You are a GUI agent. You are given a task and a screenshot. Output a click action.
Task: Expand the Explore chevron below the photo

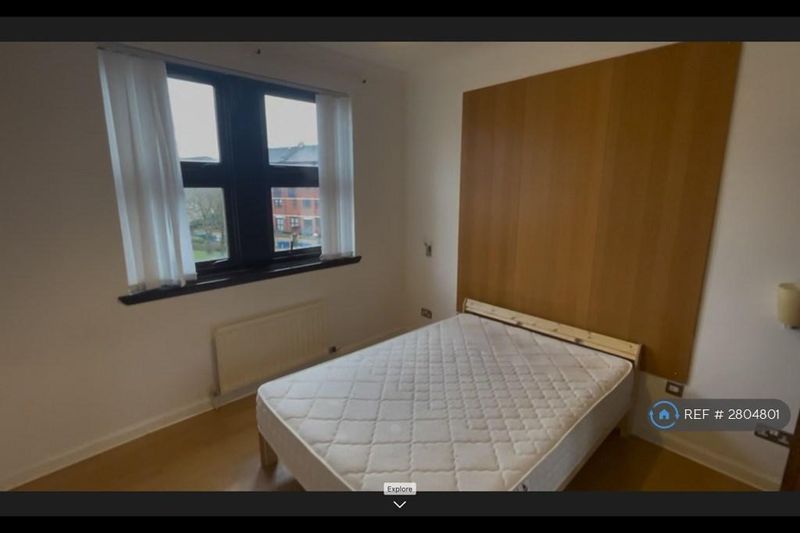399,504
